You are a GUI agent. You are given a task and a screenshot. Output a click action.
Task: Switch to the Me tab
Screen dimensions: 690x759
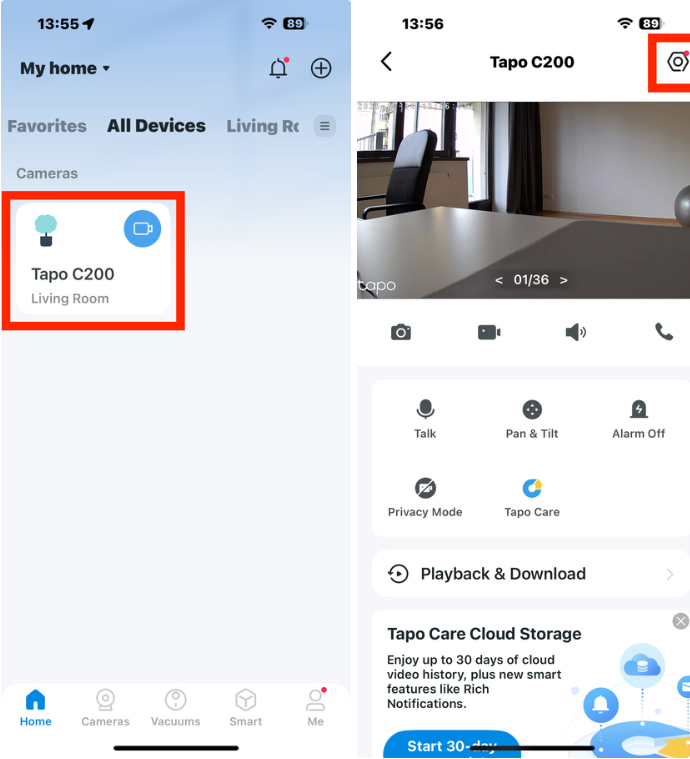pyautogui.click(x=316, y=707)
